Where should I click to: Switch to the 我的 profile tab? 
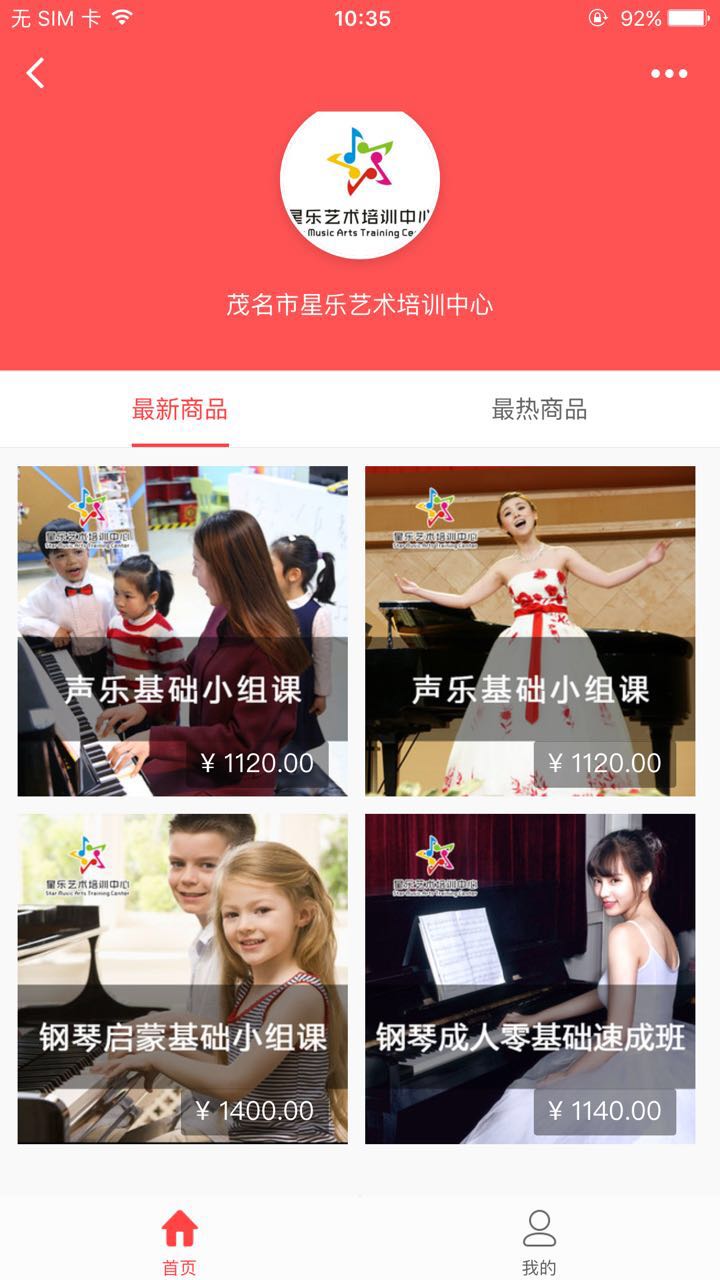[x=539, y=1241]
